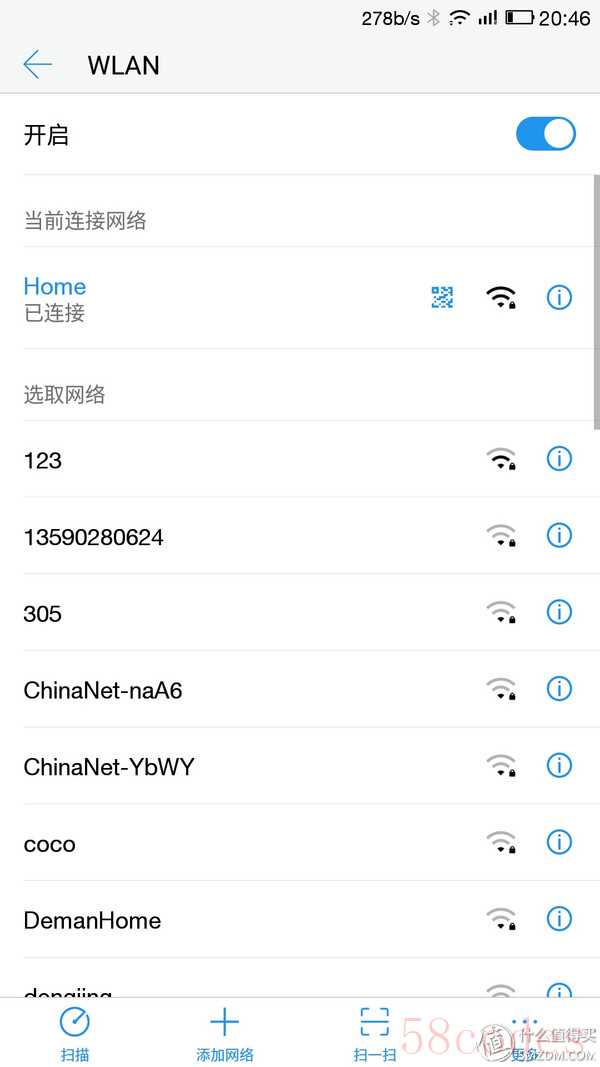Open info details for Home network
The width and height of the screenshot is (600, 1067).
pos(559,297)
